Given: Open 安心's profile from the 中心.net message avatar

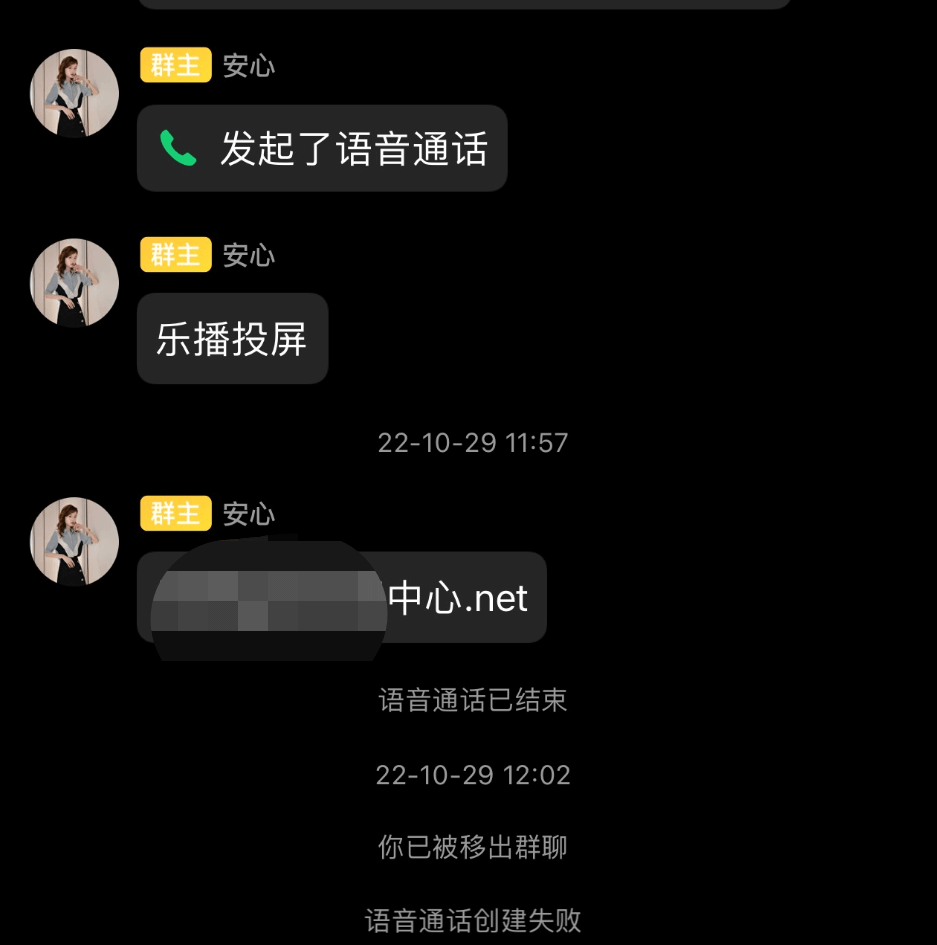Looking at the screenshot, I should point(74,541).
